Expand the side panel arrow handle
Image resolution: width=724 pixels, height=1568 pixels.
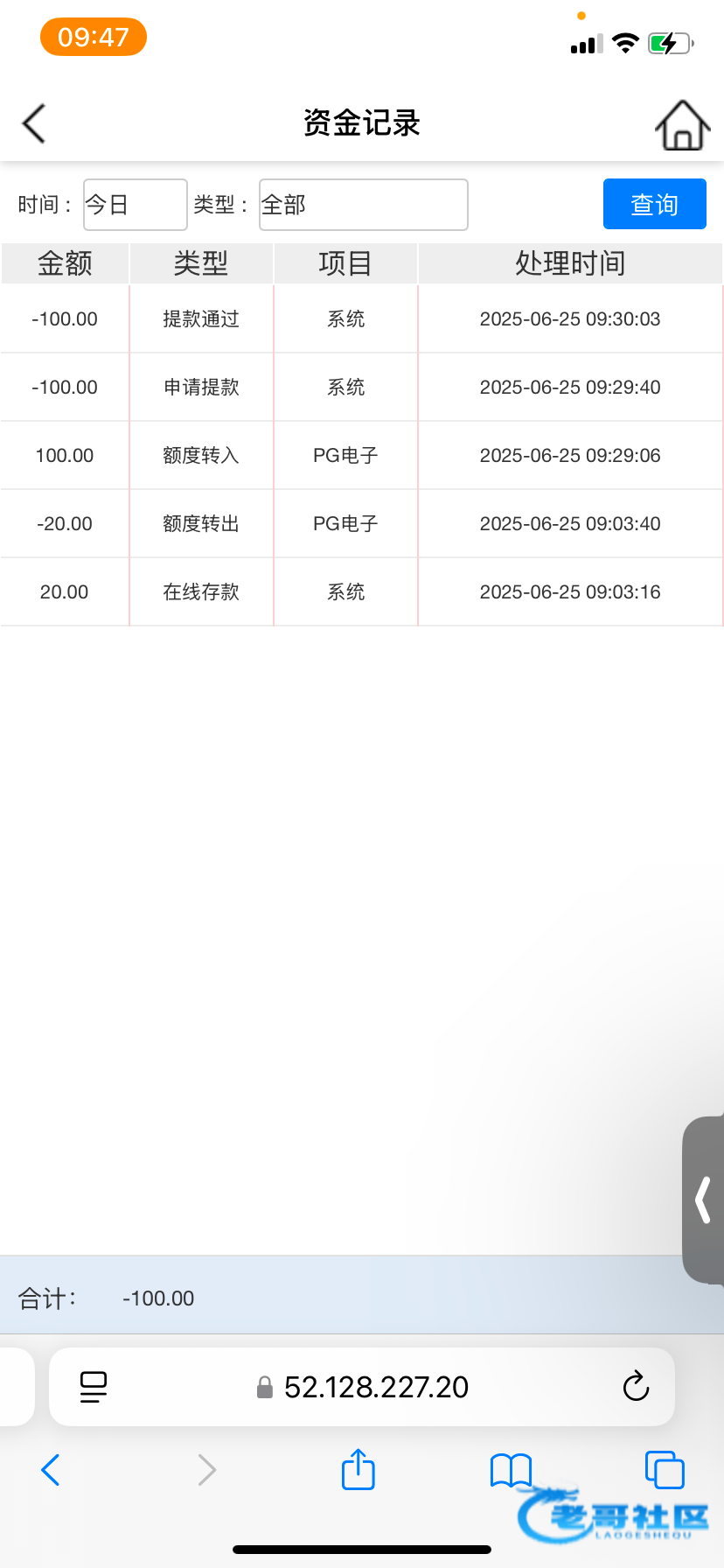coord(703,1200)
